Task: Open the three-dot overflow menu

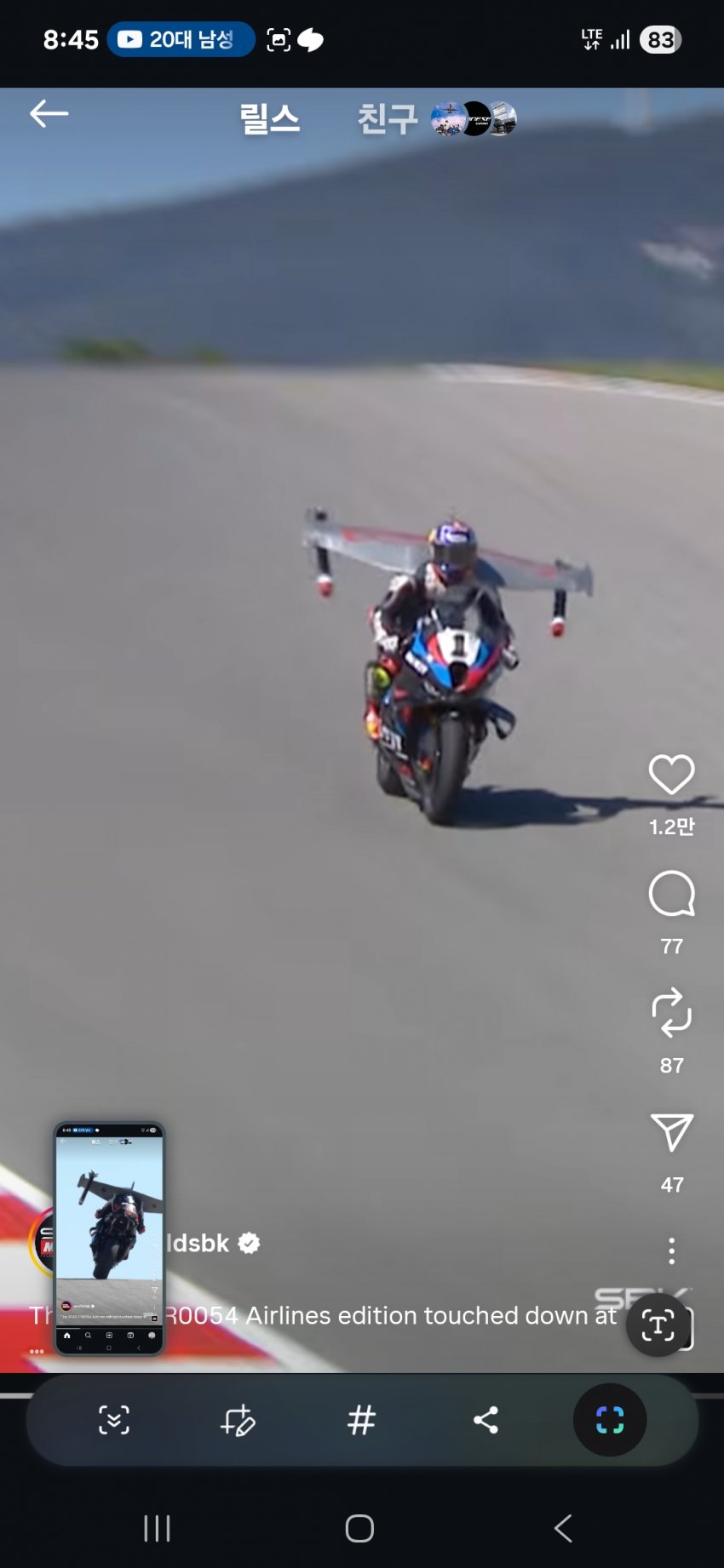Action: click(671, 1250)
